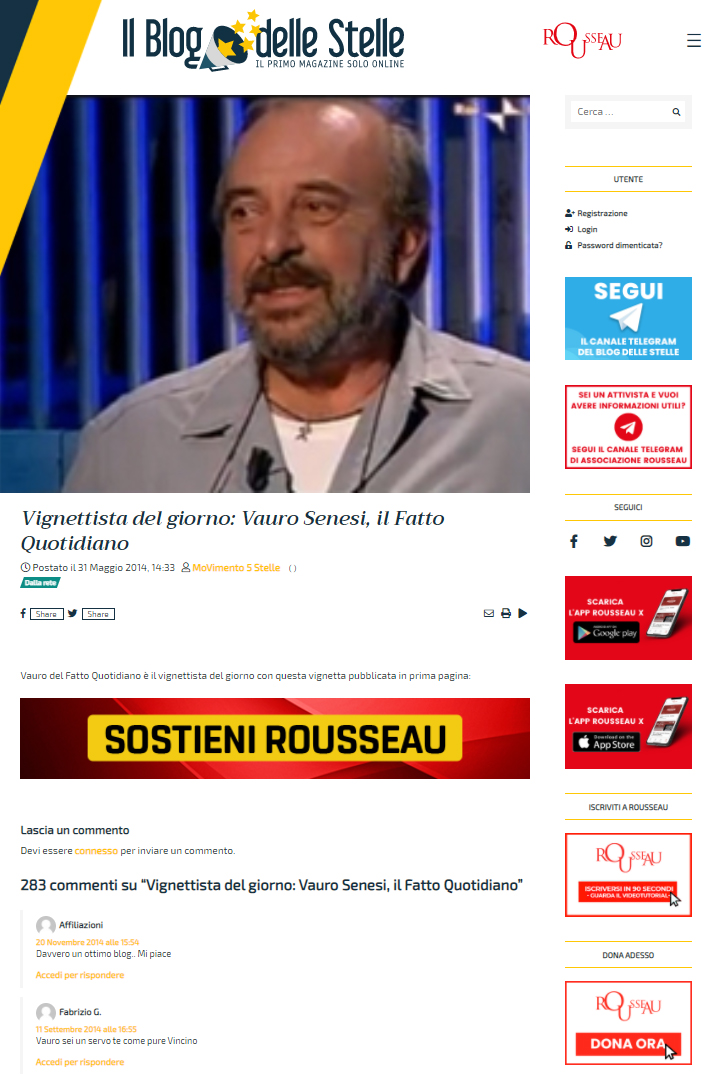This screenshot has width=726, height=1076.
Task: Tap the connesso login link
Action: 96,851
